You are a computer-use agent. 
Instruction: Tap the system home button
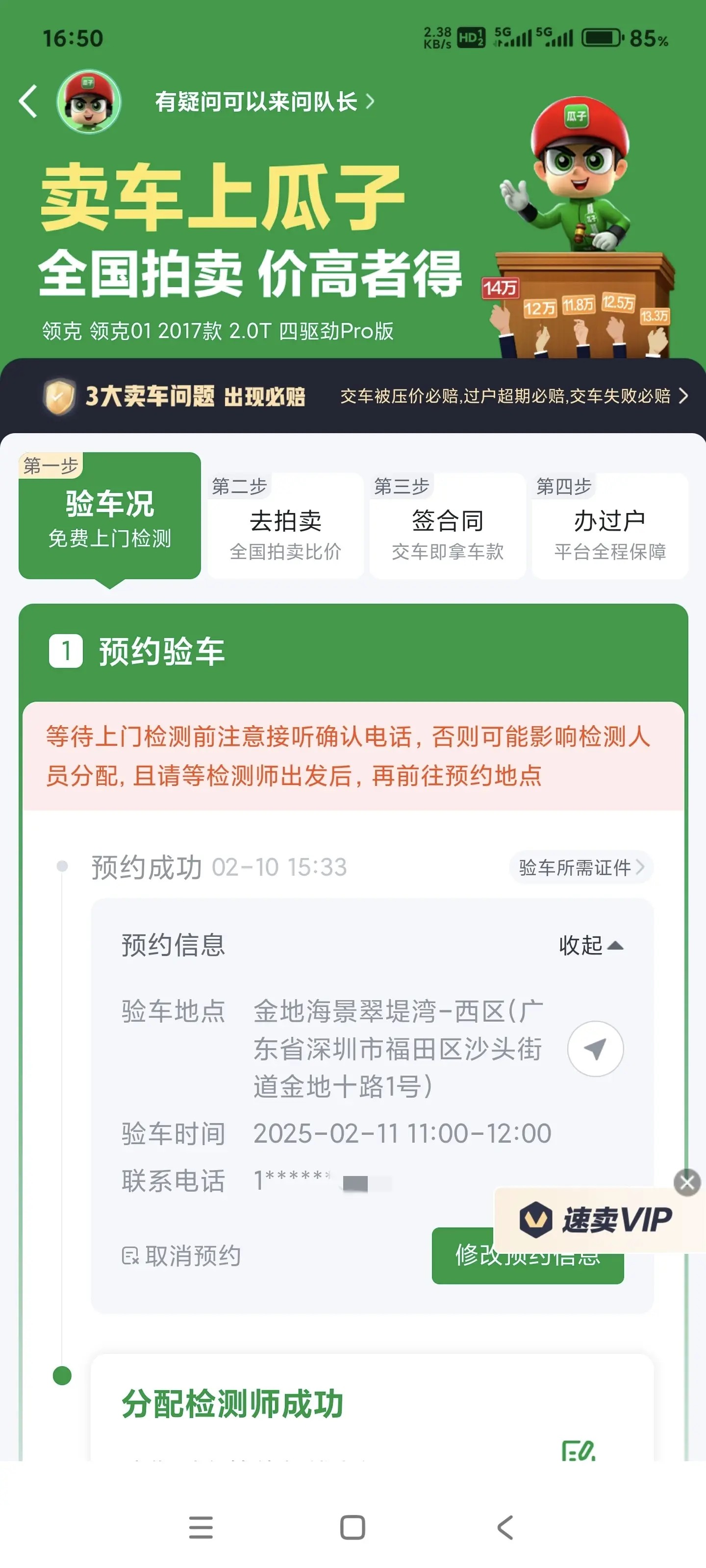[353, 1527]
